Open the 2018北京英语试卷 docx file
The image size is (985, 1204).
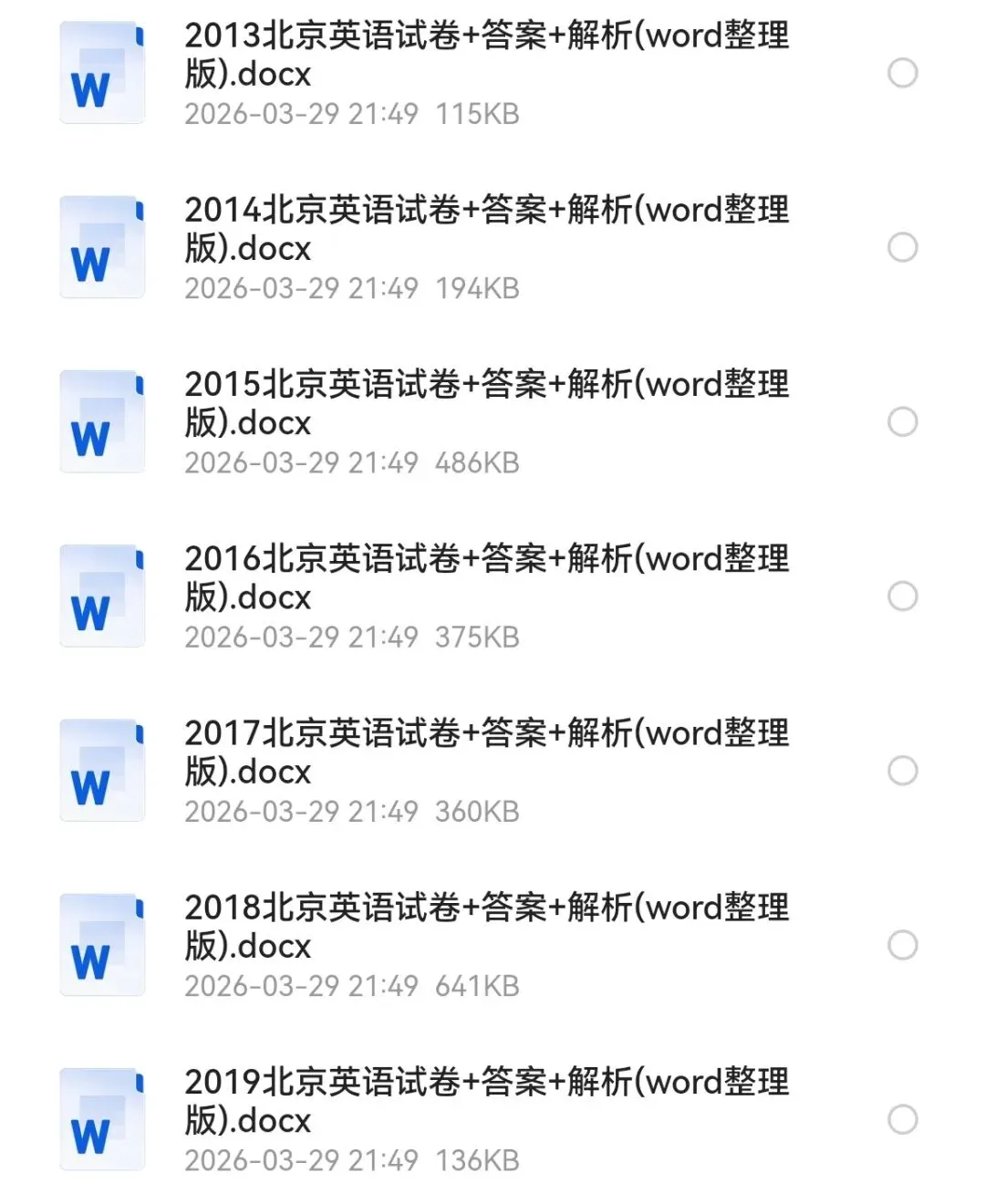pyautogui.click(x=486, y=926)
